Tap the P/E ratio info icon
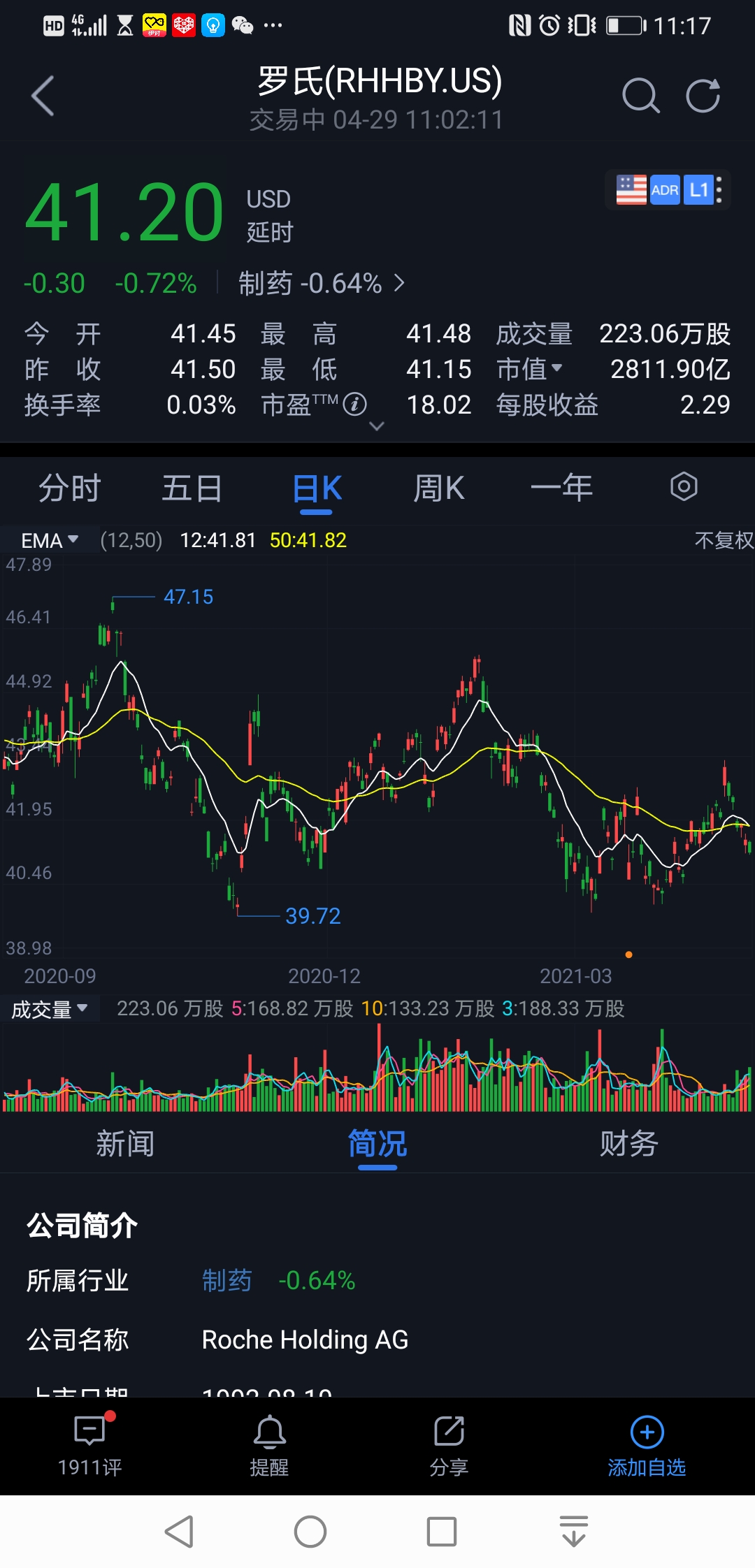The width and height of the screenshot is (755, 1568). pos(357,404)
